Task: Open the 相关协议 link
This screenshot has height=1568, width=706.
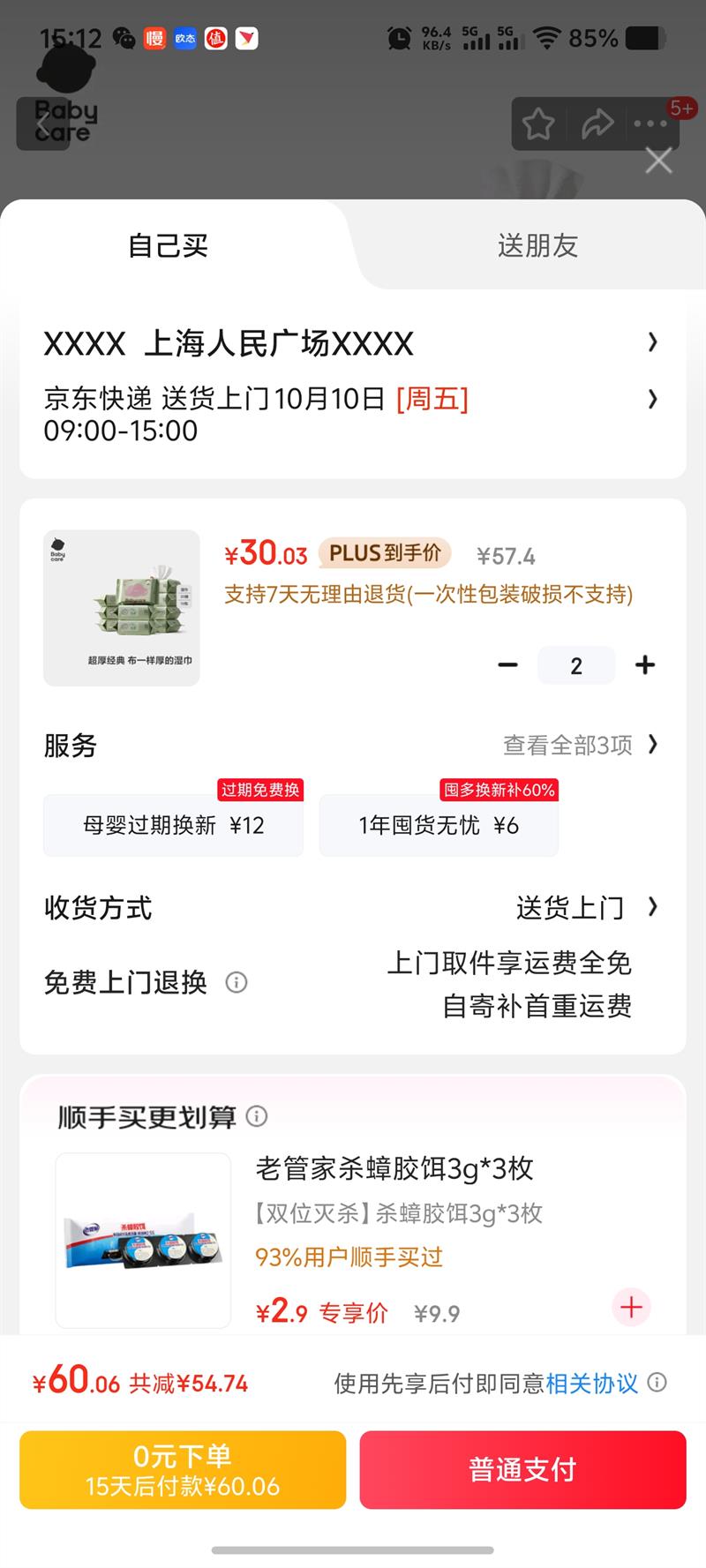Action: pos(591,1383)
